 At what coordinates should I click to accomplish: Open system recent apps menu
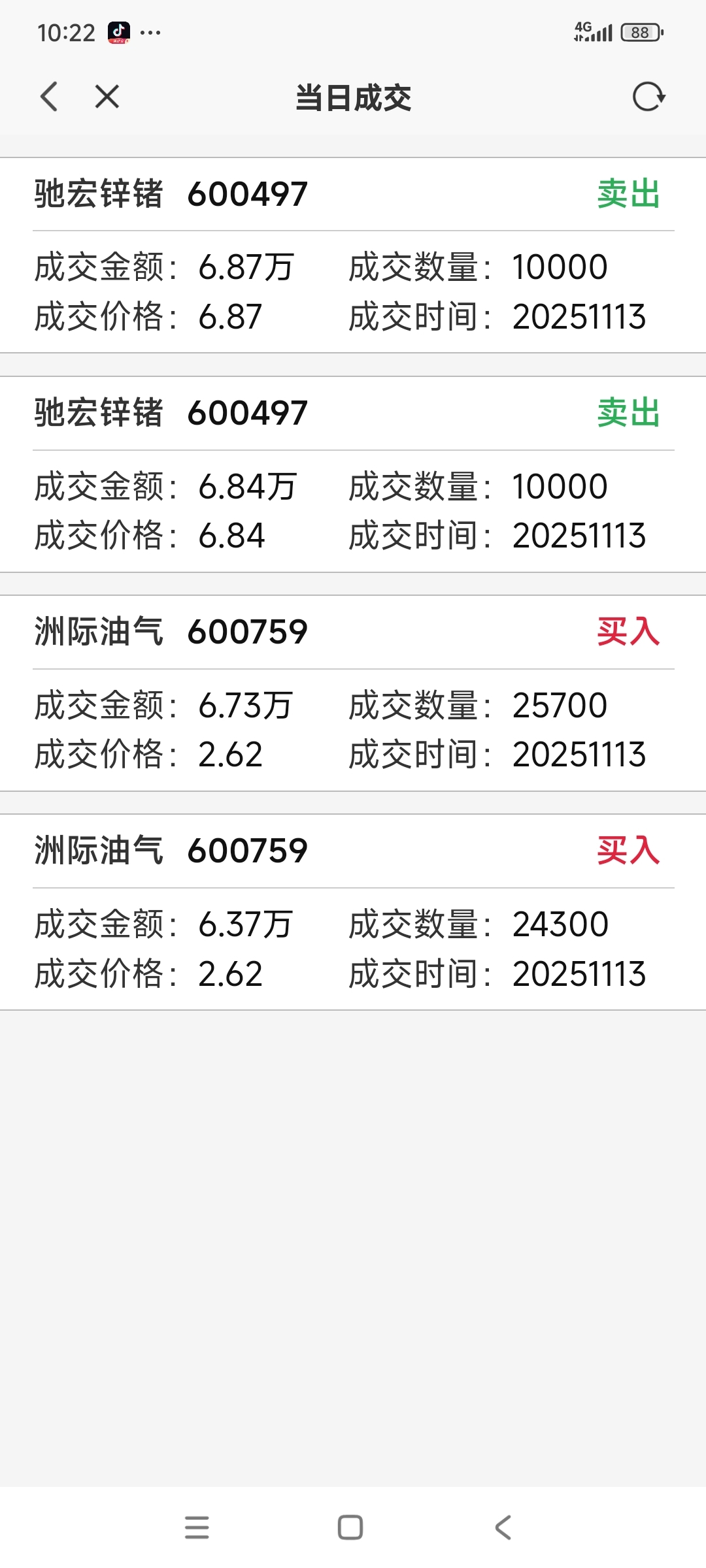[x=197, y=1527]
